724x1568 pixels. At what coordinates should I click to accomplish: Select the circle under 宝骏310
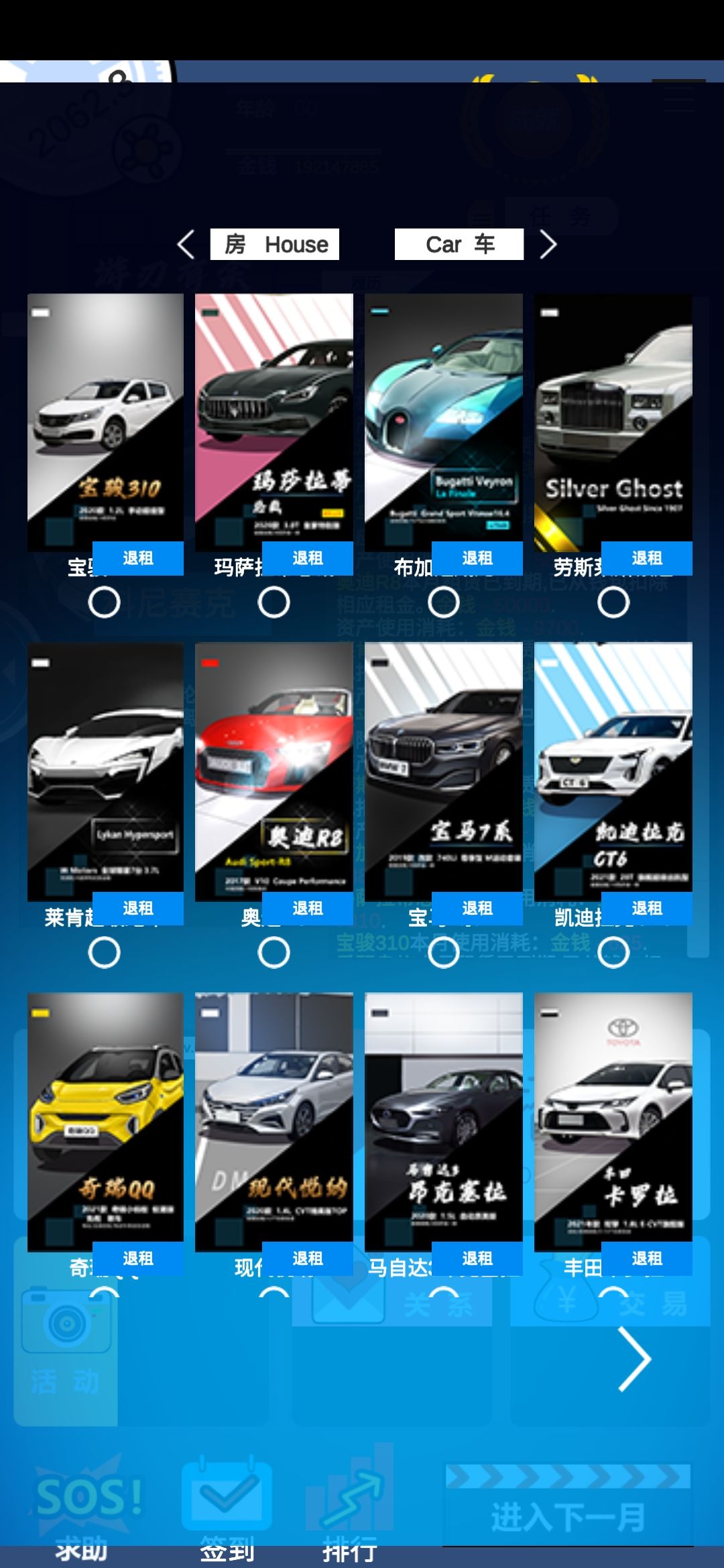(x=104, y=603)
